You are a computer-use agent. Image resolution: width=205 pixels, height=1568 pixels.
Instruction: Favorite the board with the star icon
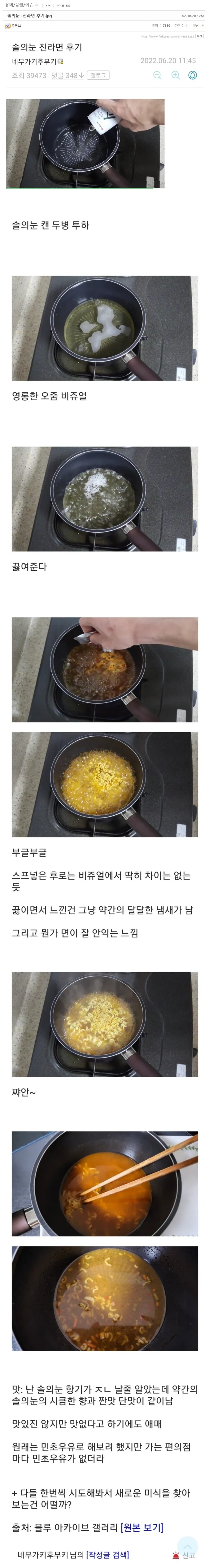(x=36, y=5)
